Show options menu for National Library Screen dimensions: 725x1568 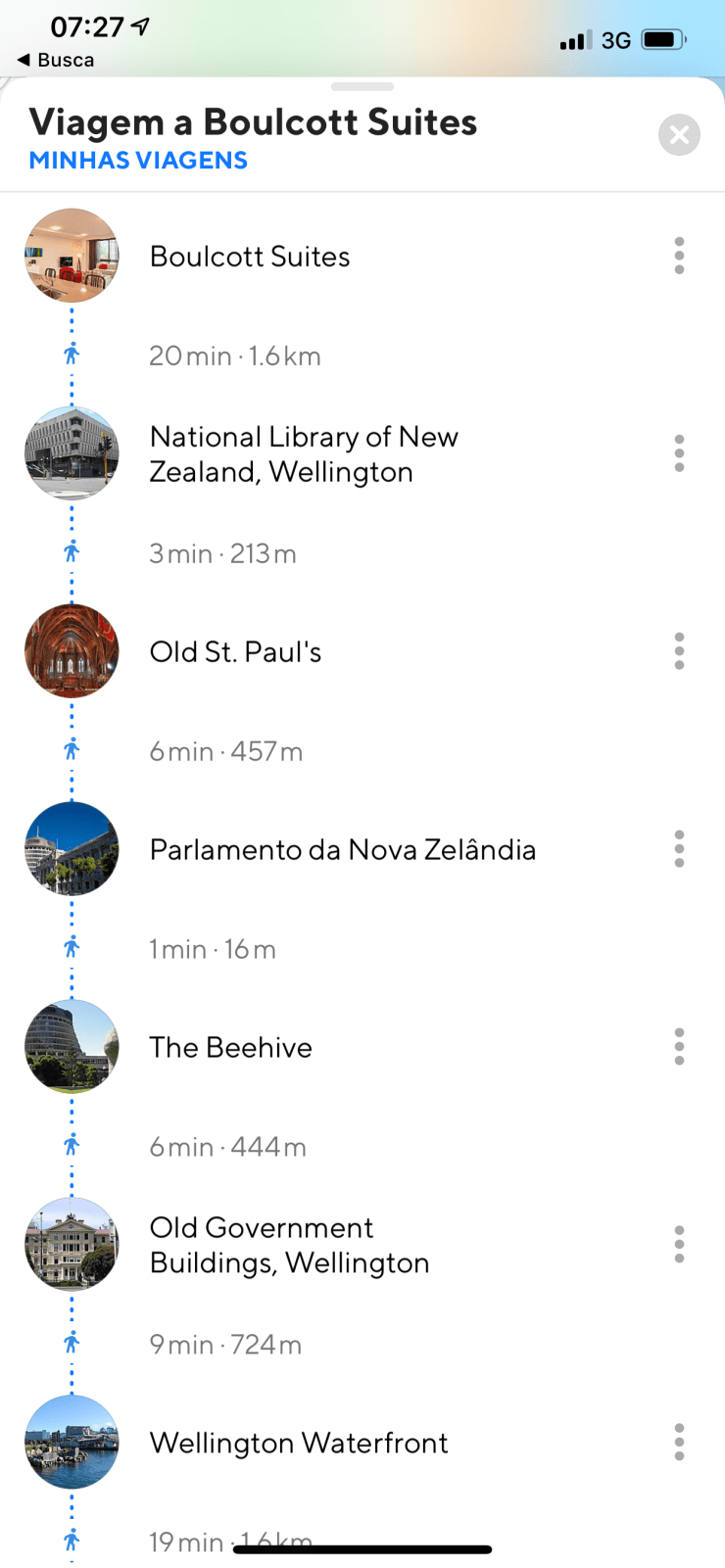pyautogui.click(x=679, y=453)
